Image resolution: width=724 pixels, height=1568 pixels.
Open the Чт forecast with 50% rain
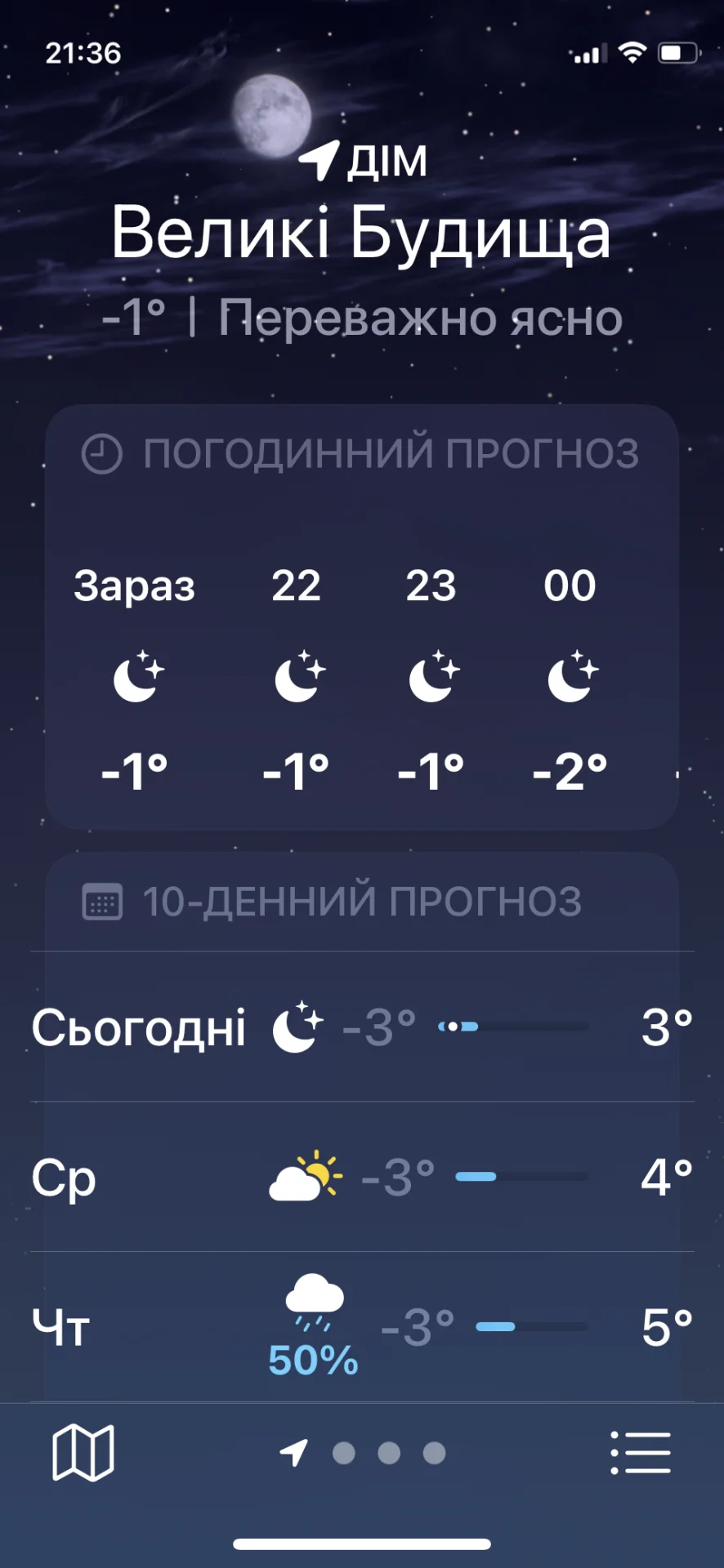click(x=362, y=1327)
